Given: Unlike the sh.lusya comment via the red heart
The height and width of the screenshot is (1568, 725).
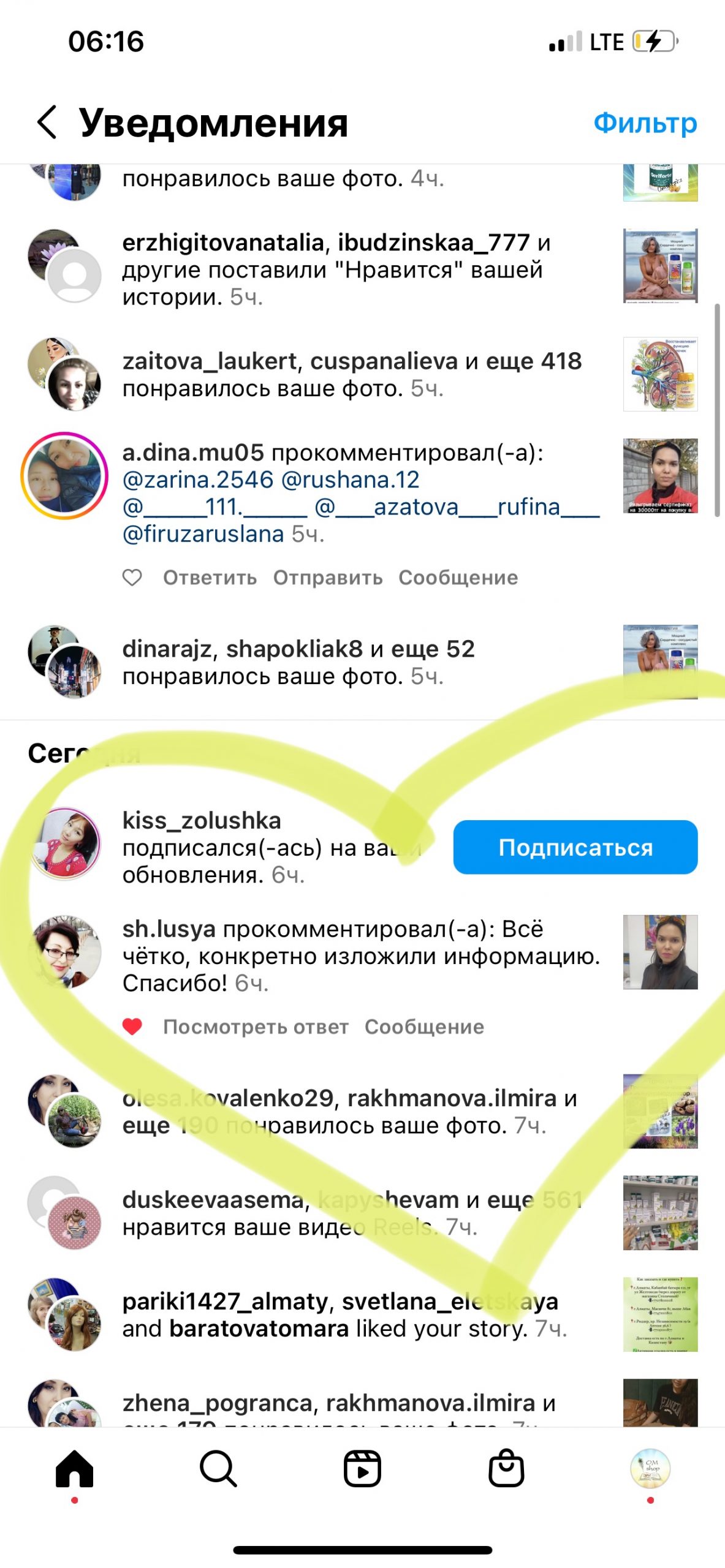Looking at the screenshot, I should tap(132, 1027).
